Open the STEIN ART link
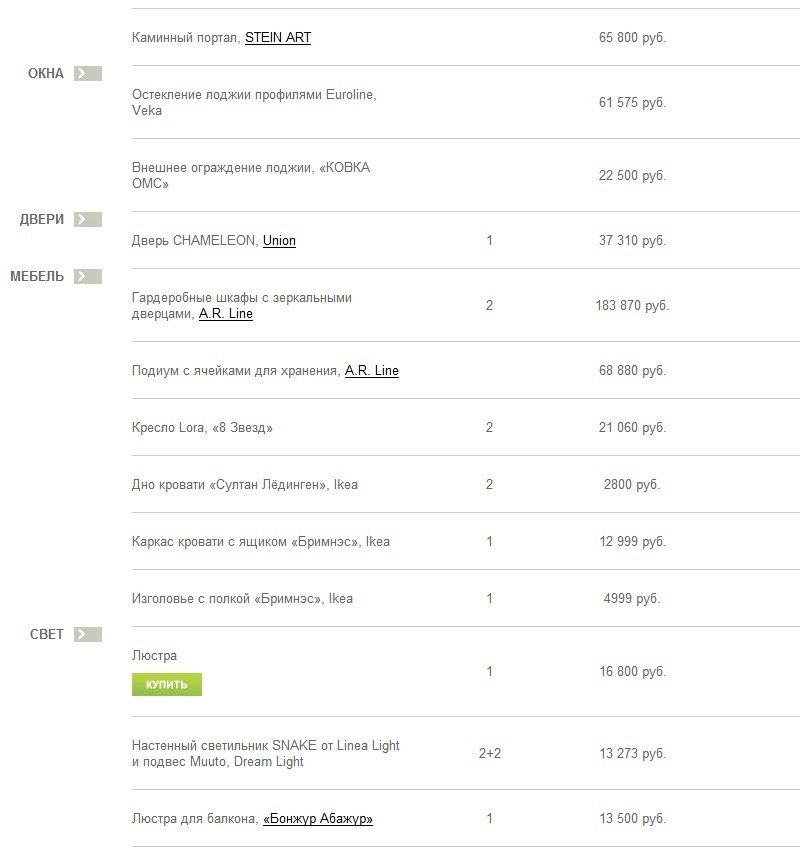Screen dimensions: 808x851 coord(277,38)
